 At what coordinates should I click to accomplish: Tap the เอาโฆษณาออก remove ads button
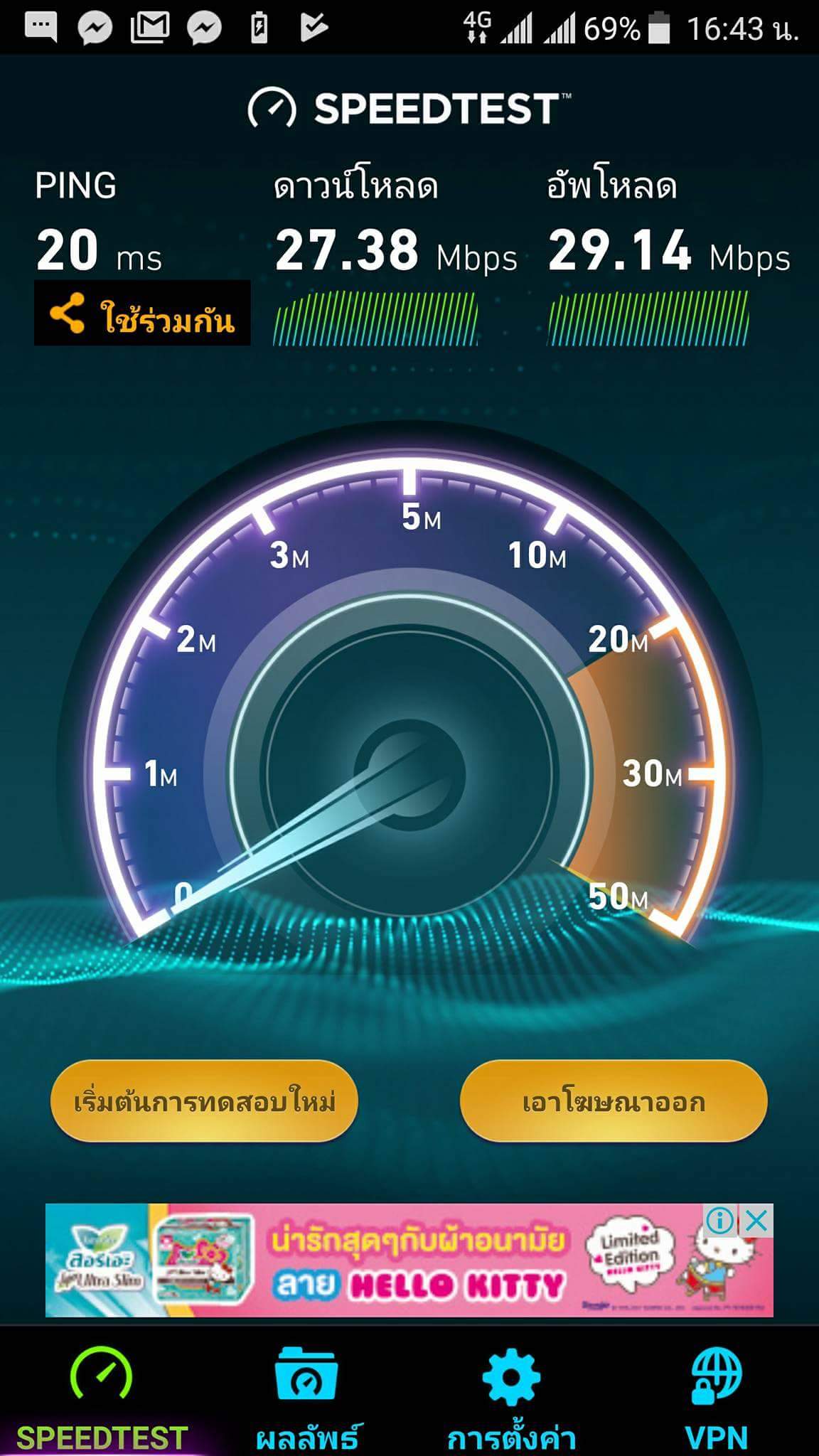click(614, 1101)
